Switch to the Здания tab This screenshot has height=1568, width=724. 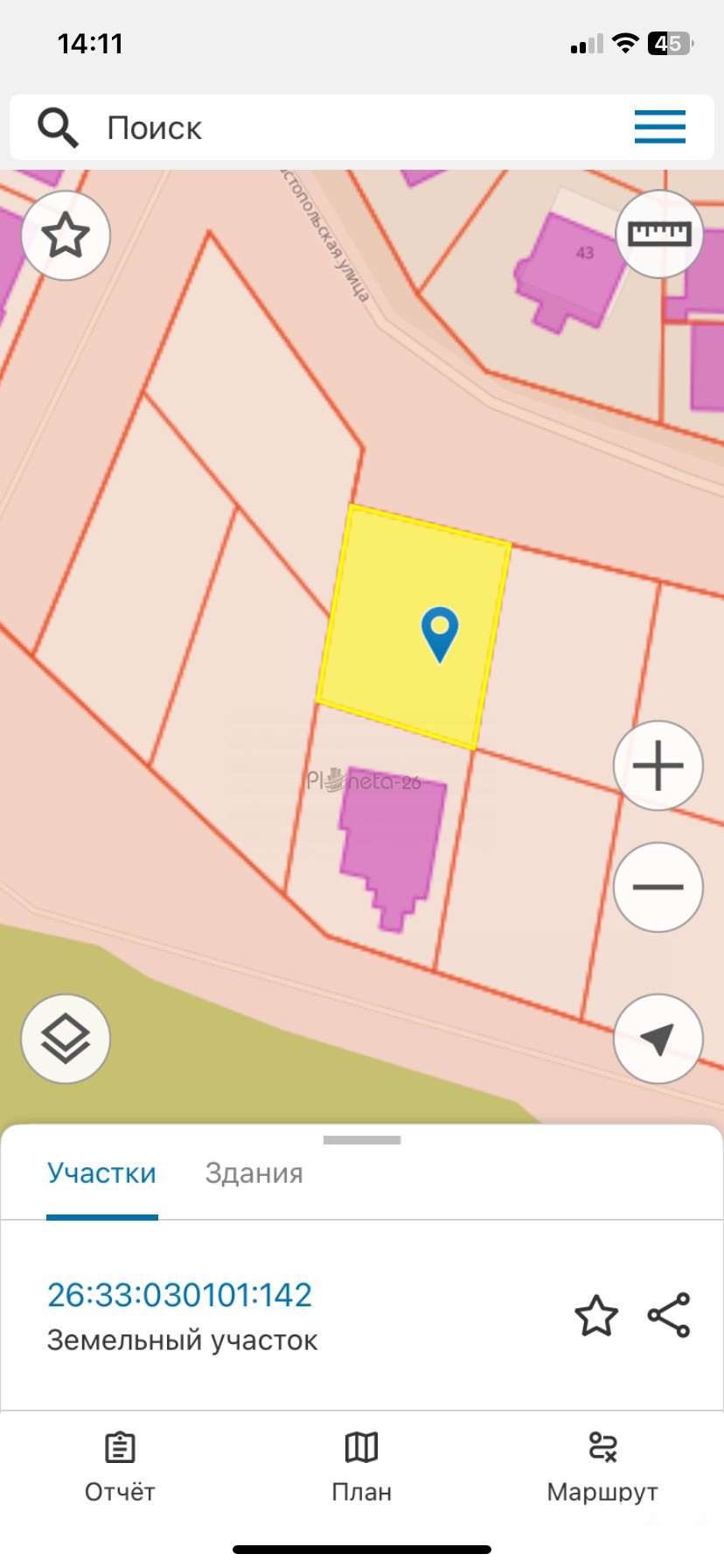pos(254,1173)
